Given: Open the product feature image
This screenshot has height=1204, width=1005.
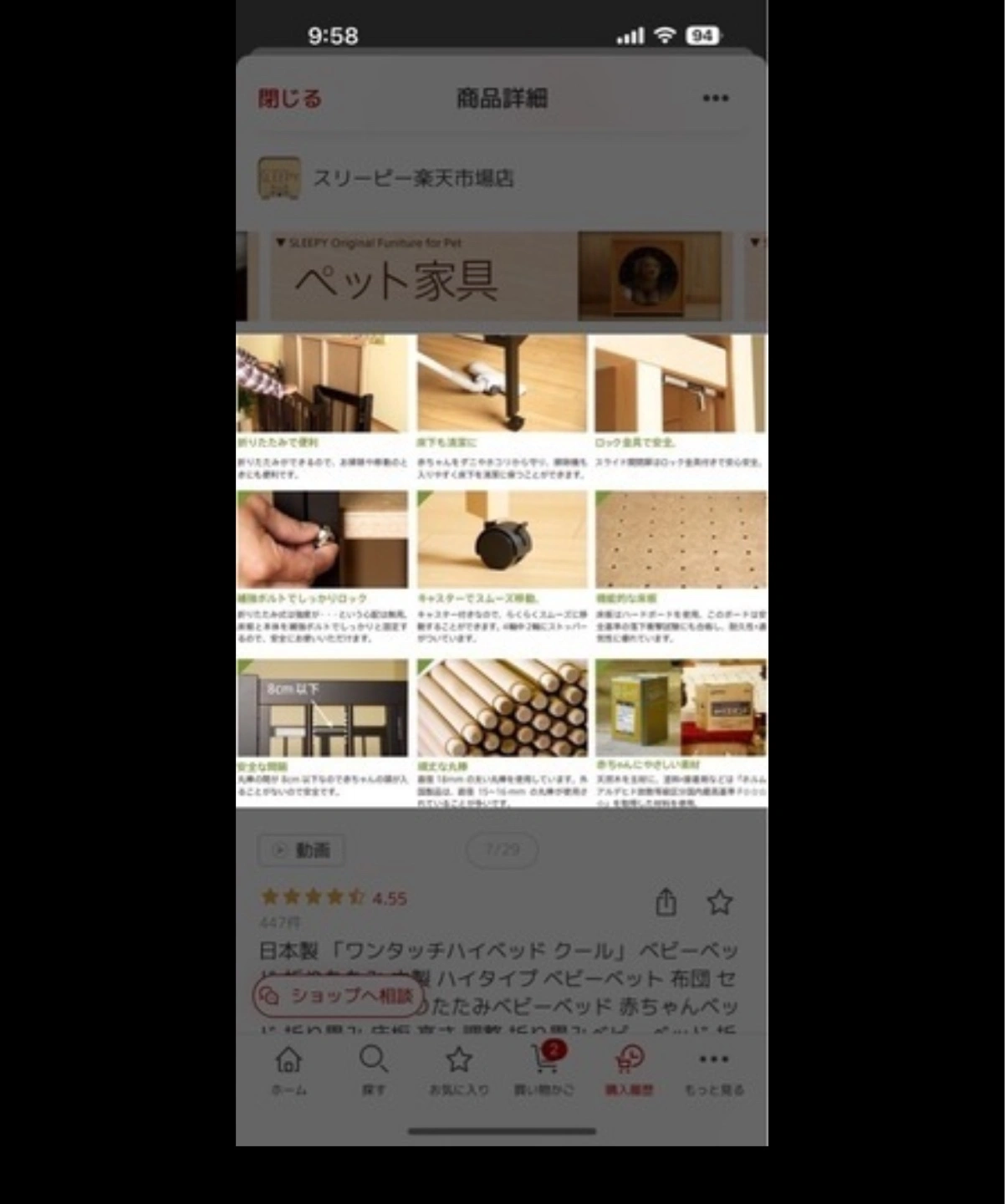Looking at the screenshot, I should [502, 570].
